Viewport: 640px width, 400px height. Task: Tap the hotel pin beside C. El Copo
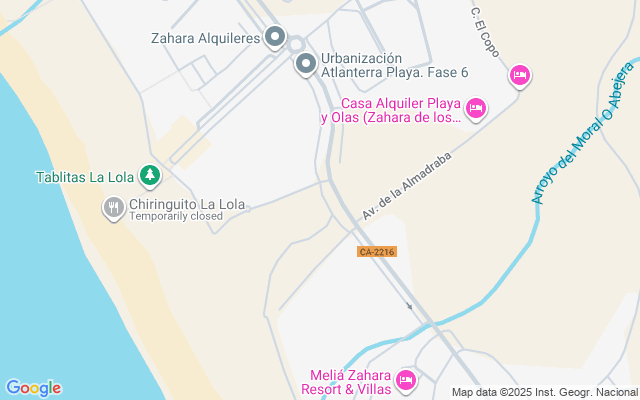519,74
